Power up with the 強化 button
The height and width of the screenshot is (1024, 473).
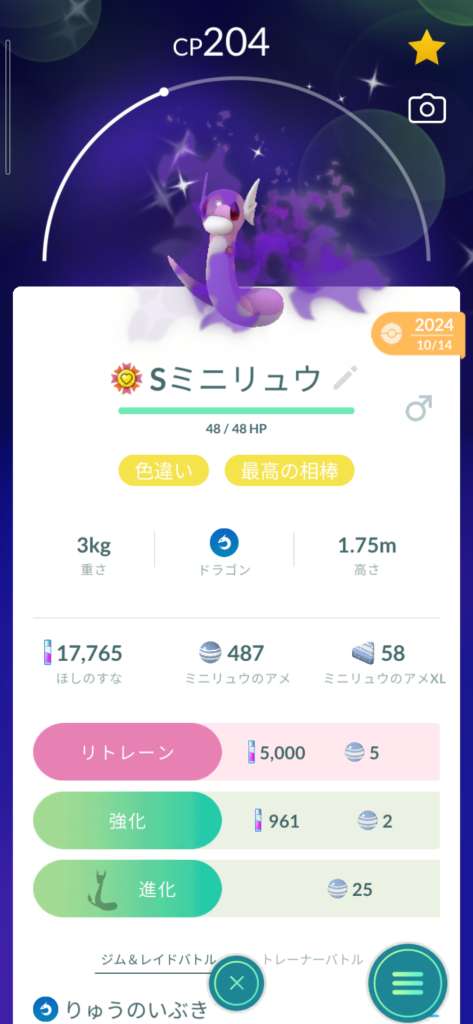pos(127,820)
